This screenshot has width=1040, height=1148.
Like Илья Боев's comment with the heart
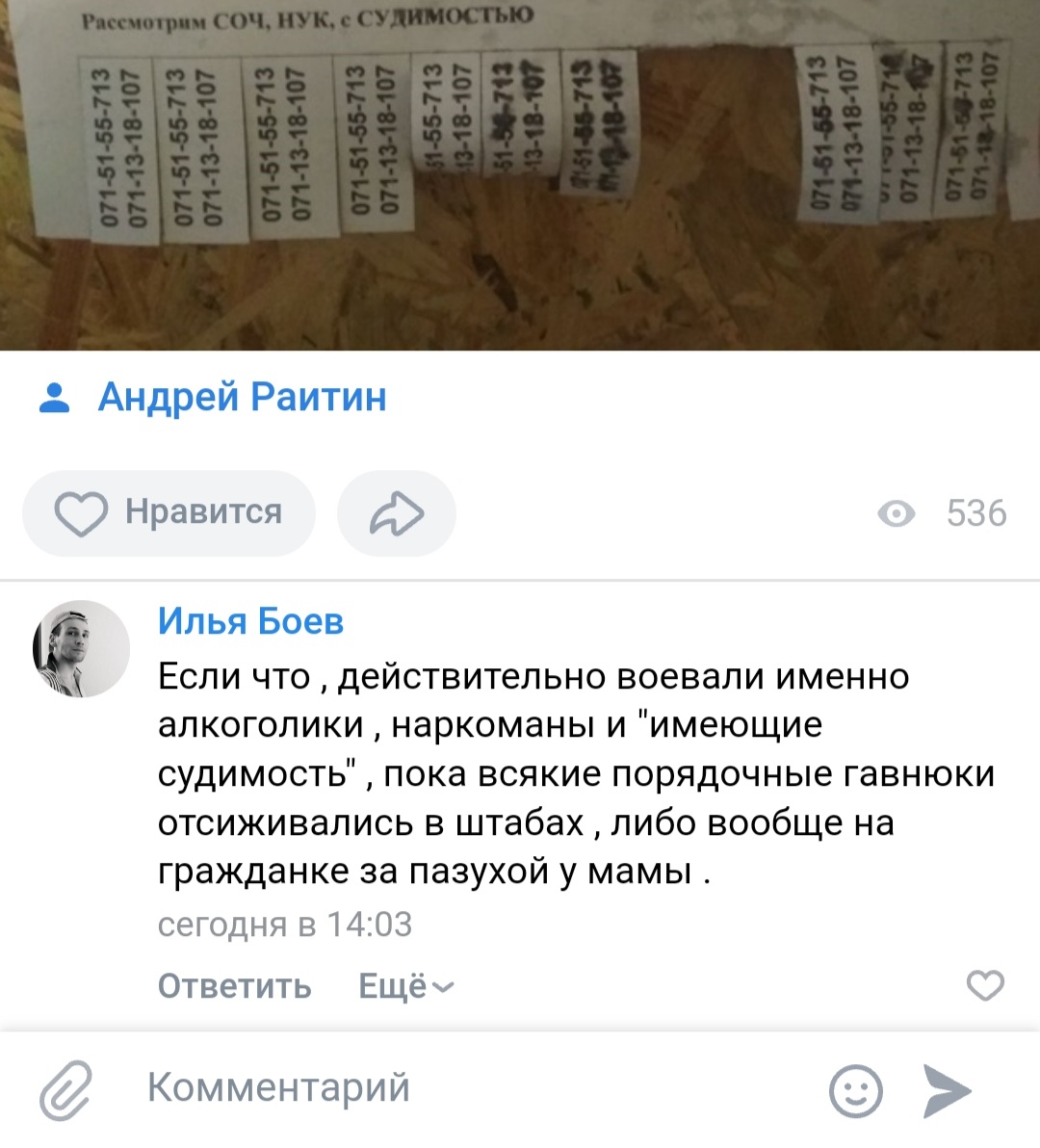pos(984,985)
